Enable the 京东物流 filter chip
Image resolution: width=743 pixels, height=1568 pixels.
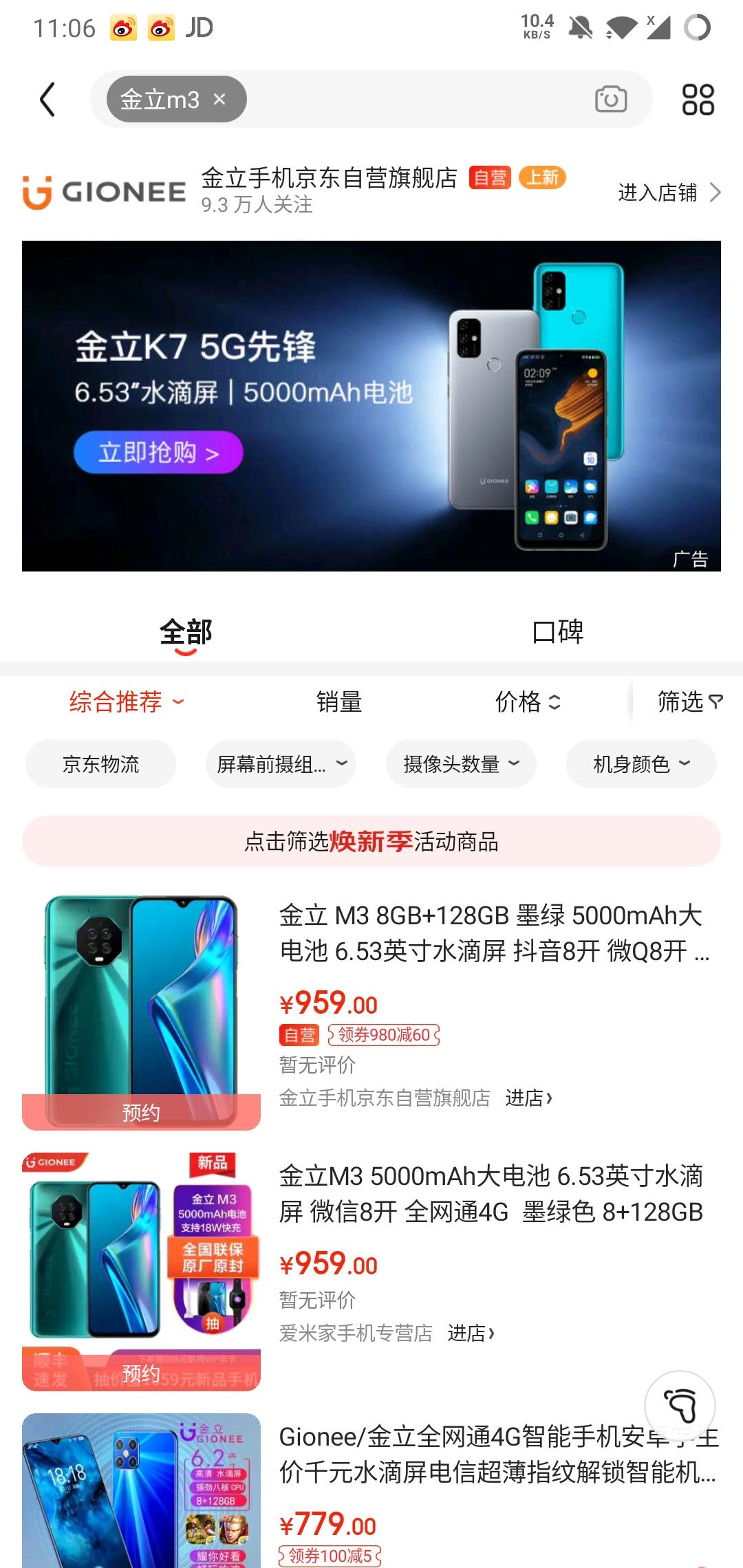(x=100, y=764)
